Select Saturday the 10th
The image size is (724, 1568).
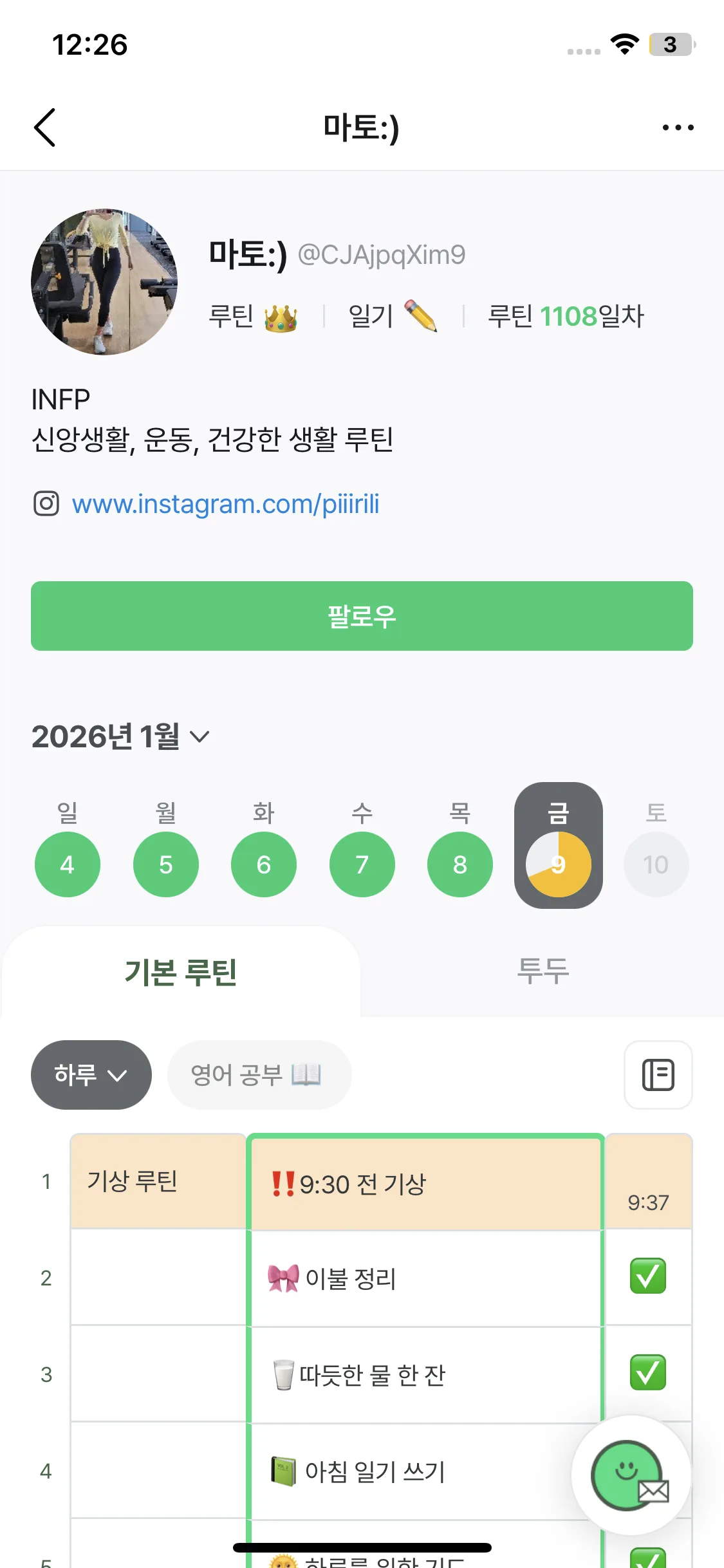coord(656,864)
